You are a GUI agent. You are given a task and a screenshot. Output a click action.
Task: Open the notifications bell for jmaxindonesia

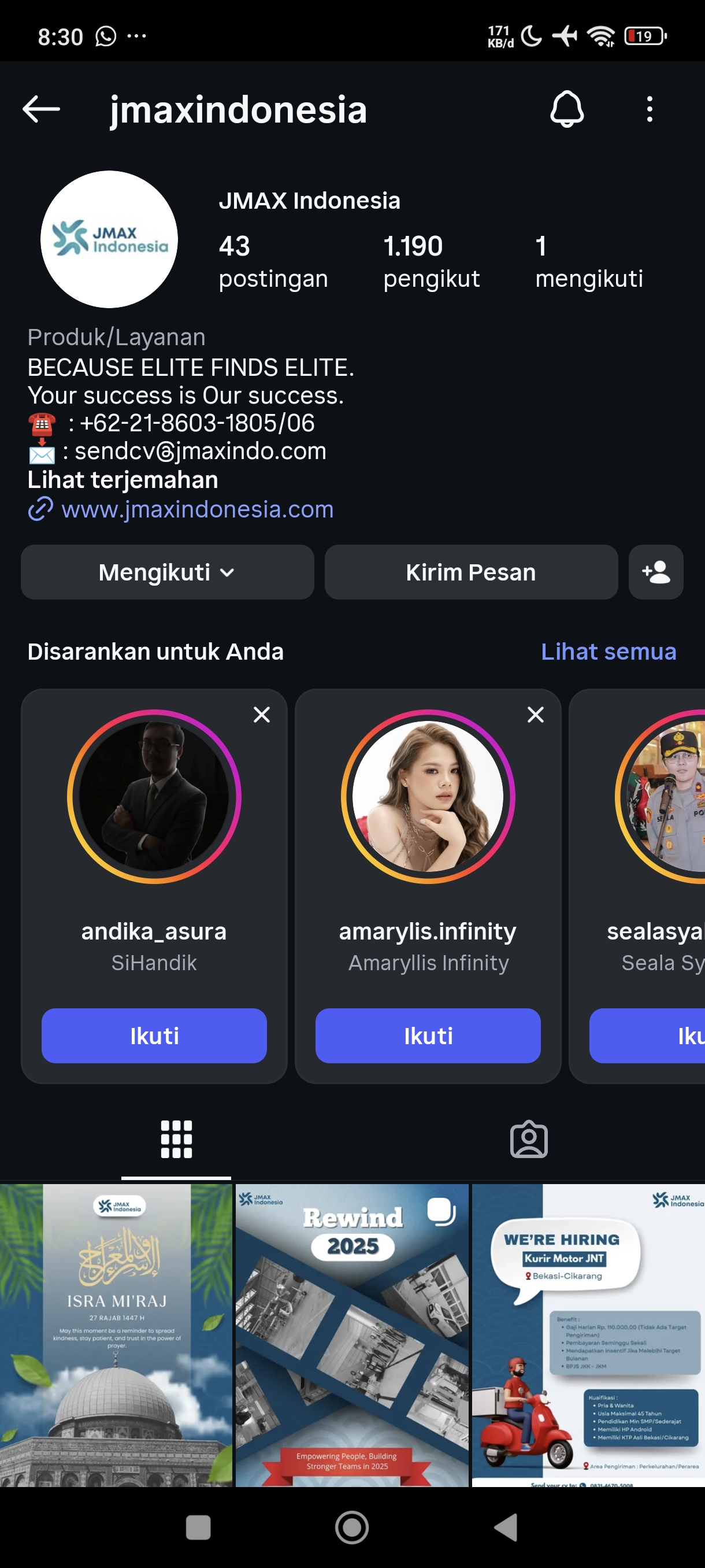point(566,110)
